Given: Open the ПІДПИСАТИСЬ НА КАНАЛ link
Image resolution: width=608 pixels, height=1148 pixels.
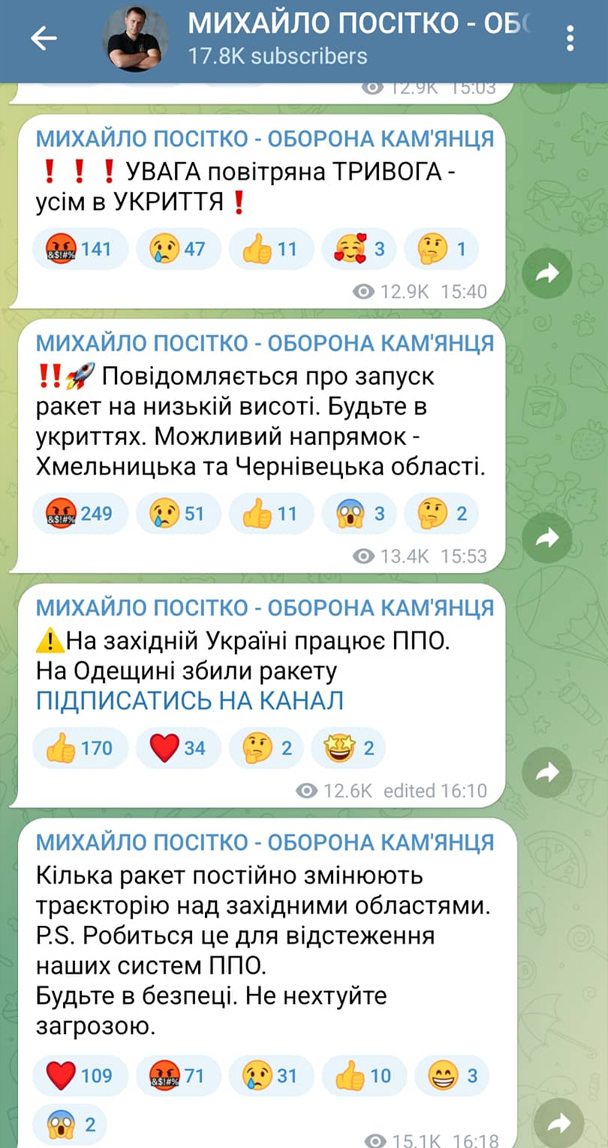Looking at the screenshot, I should point(190,700).
